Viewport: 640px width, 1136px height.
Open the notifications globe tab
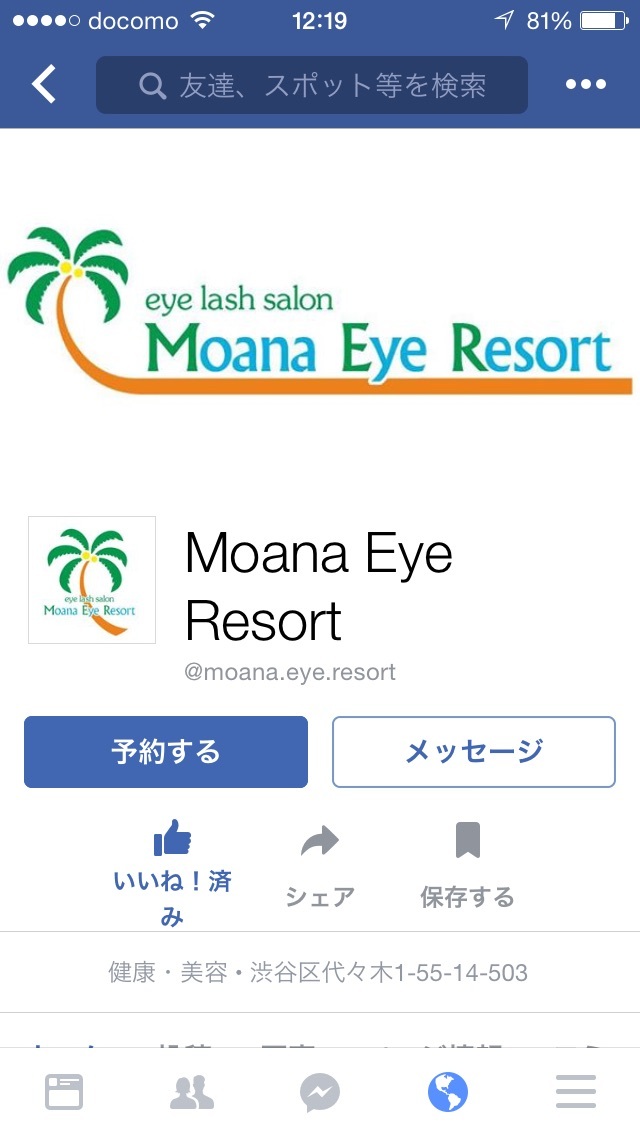448,1092
